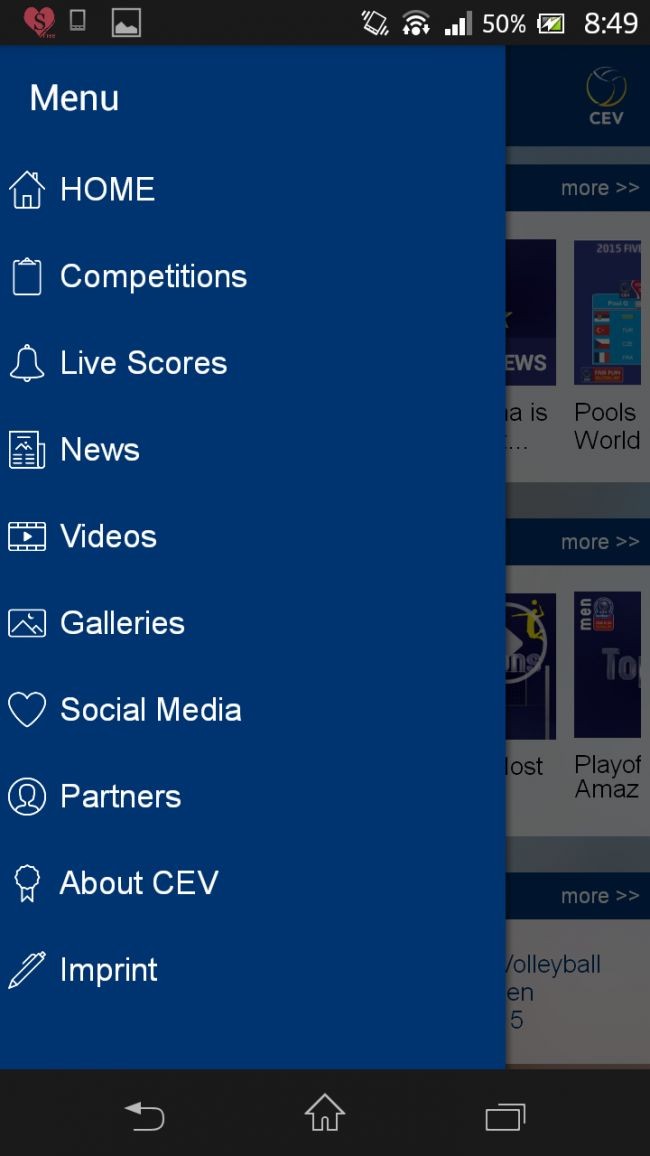View Live Scores
650x1156 pixels.
click(x=143, y=363)
